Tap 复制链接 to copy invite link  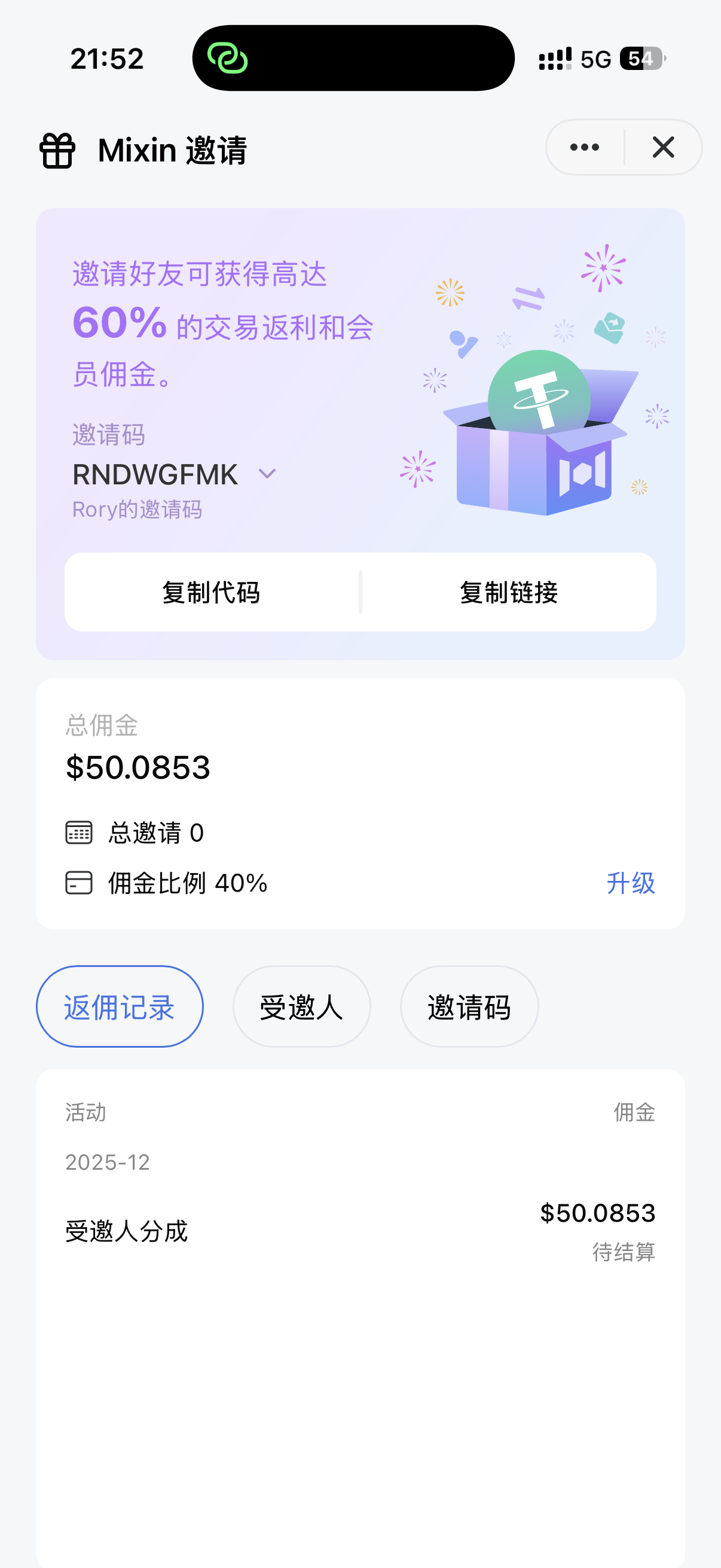pos(509,592)
